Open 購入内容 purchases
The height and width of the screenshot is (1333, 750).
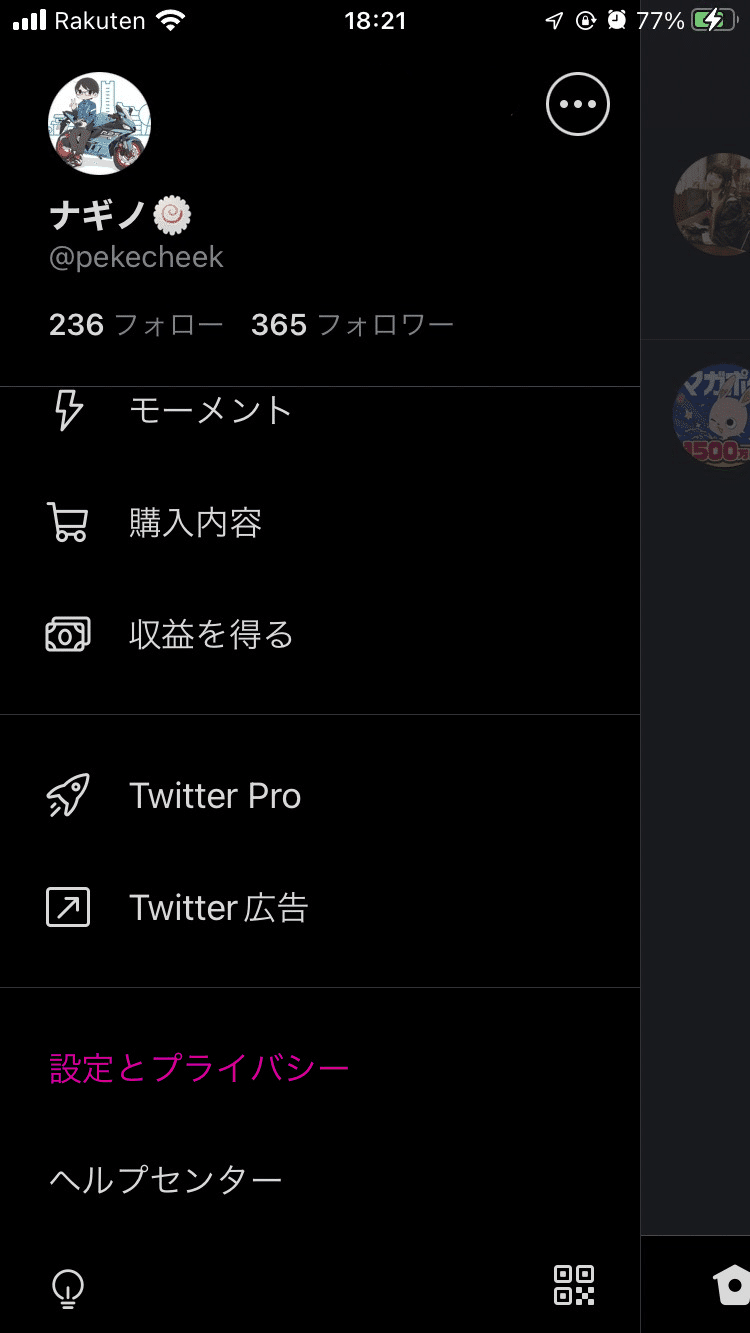(x=195, y=523)
